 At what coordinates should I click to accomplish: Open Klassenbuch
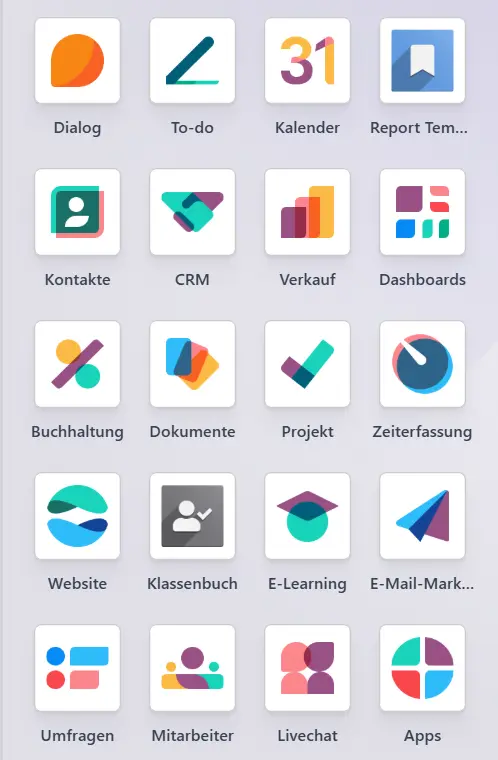[193, 516]
